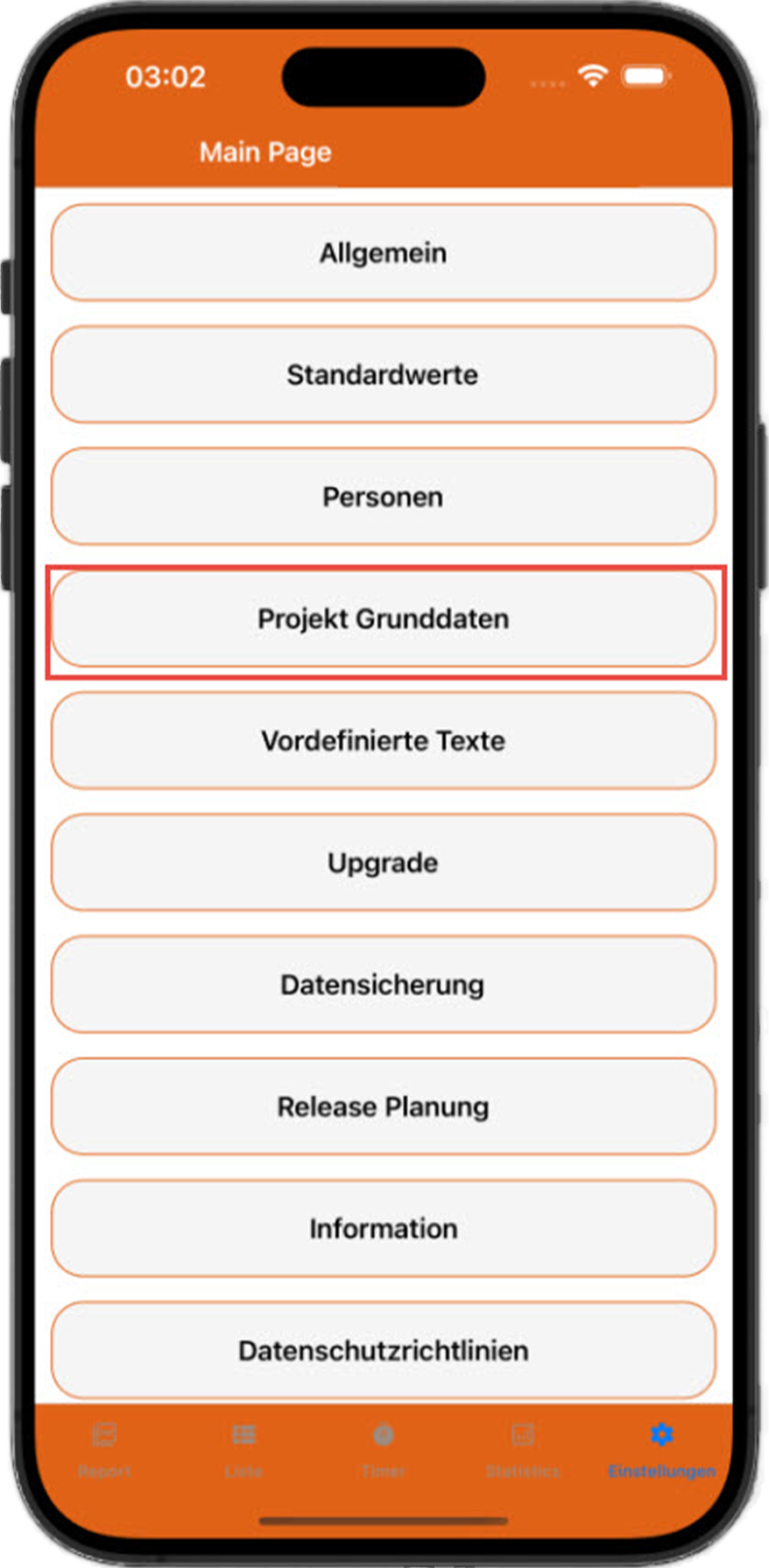View the Information page

(x=383, y=1228)
